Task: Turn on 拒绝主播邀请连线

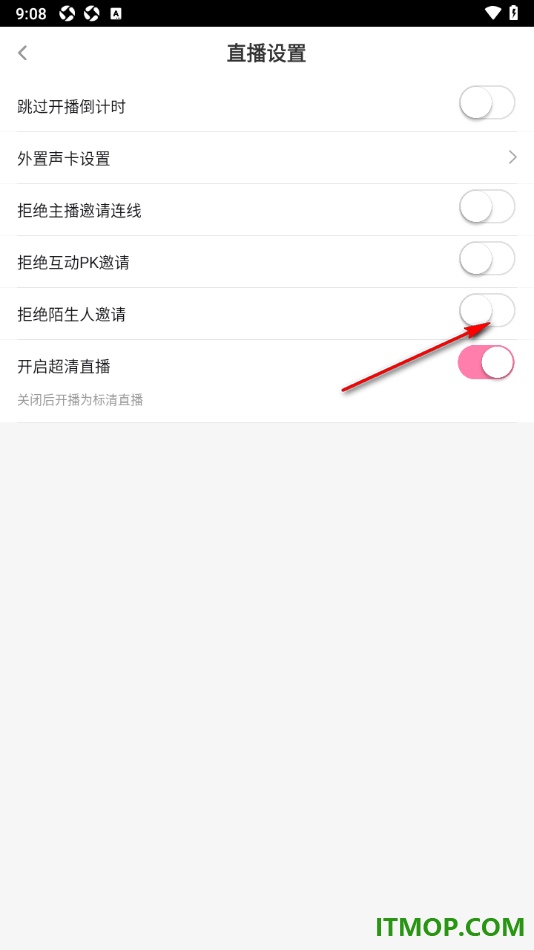Action: point(487,207)
